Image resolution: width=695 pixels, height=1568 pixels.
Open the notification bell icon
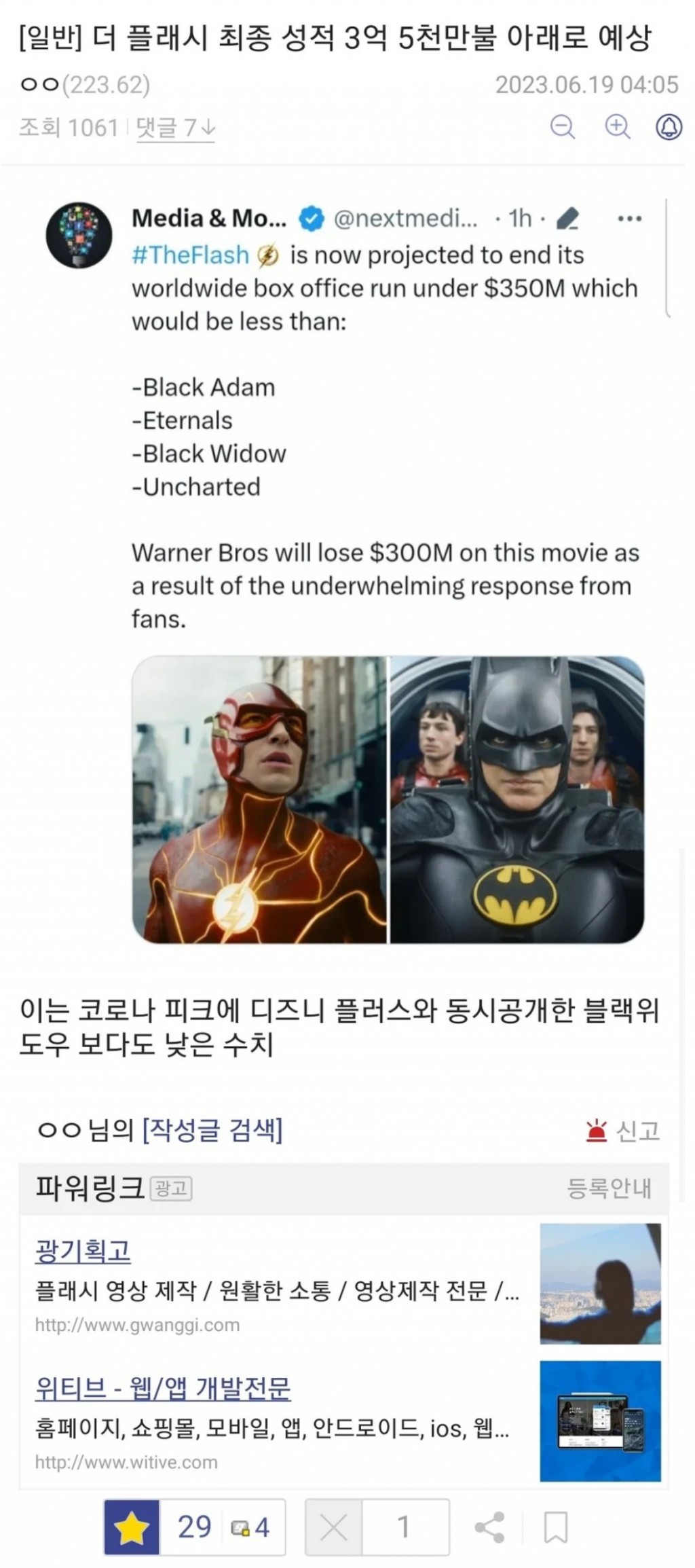(x=669, y=127)
